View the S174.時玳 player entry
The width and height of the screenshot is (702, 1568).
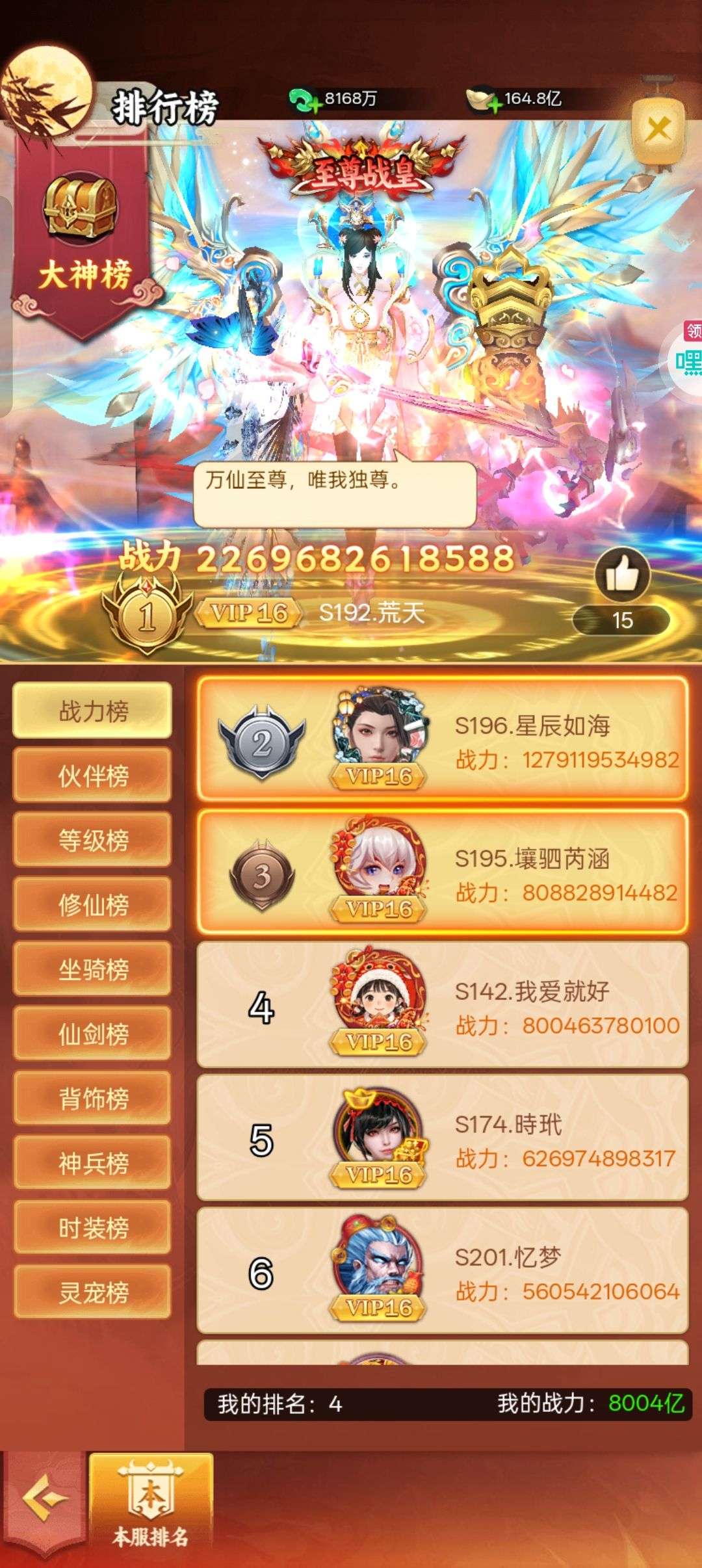442,1138
